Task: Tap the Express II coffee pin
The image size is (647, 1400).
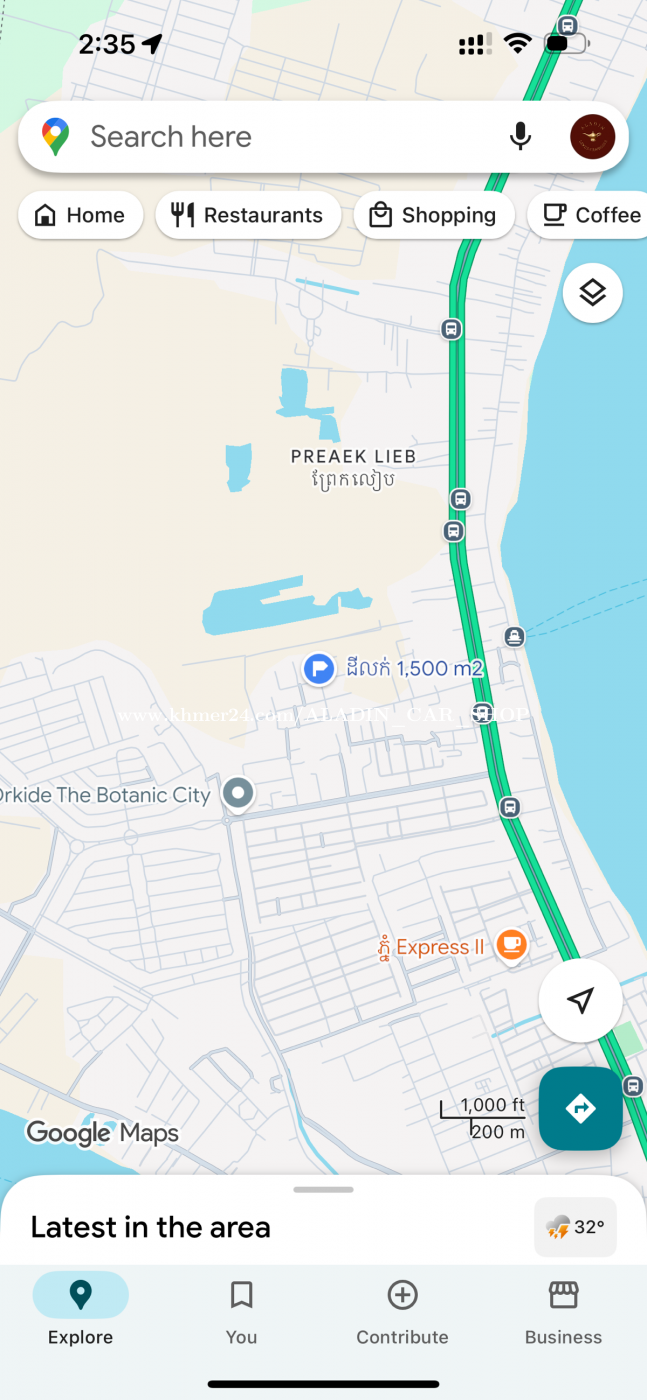Action: (511, 945)
